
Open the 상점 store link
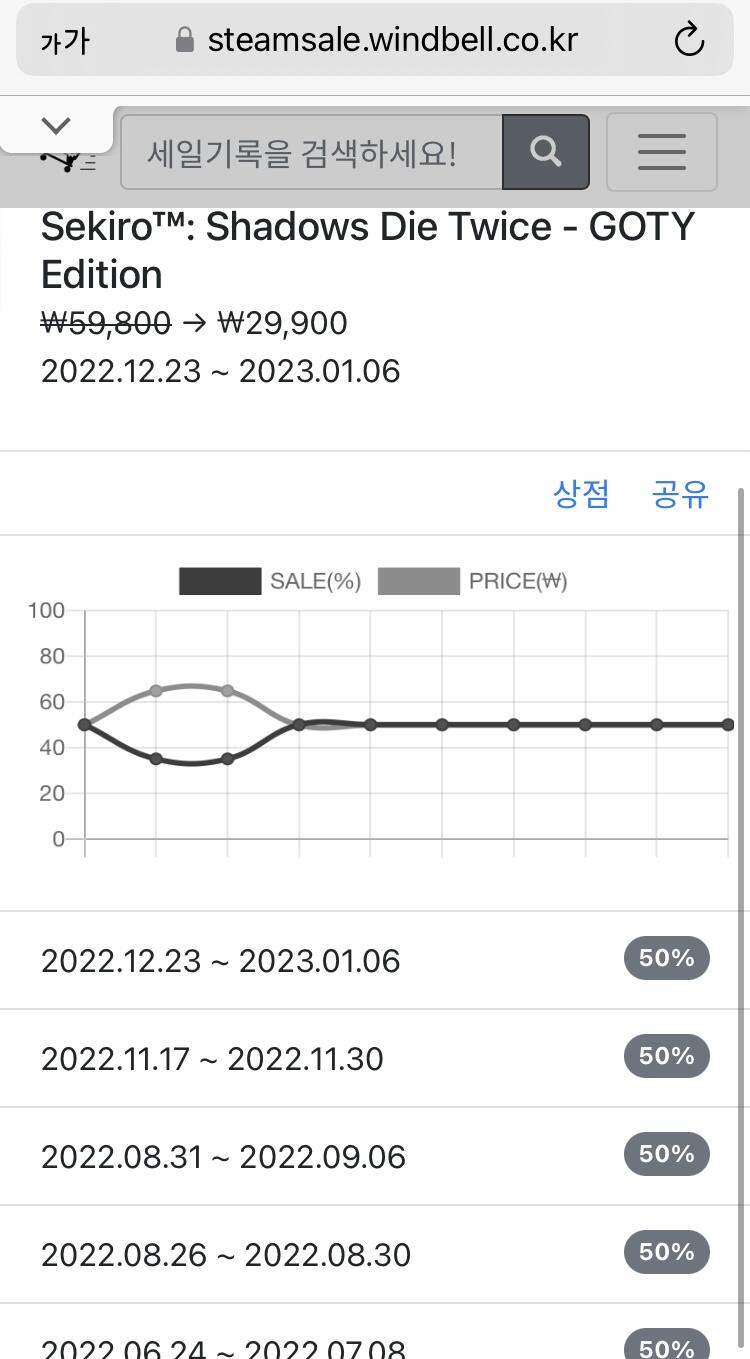(581, 494)
